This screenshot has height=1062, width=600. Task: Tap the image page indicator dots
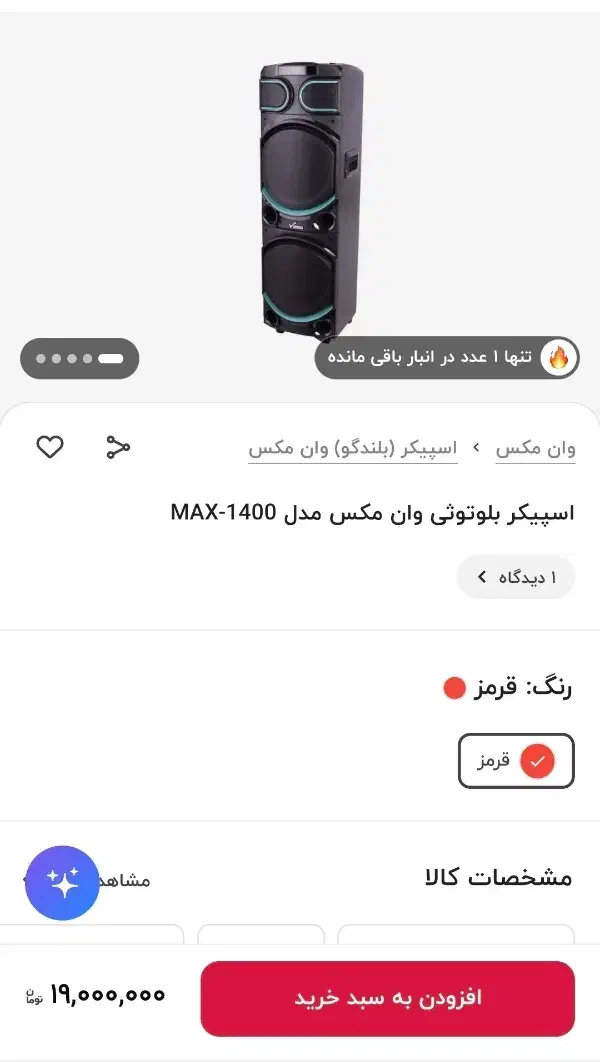[x=80, y=358]
